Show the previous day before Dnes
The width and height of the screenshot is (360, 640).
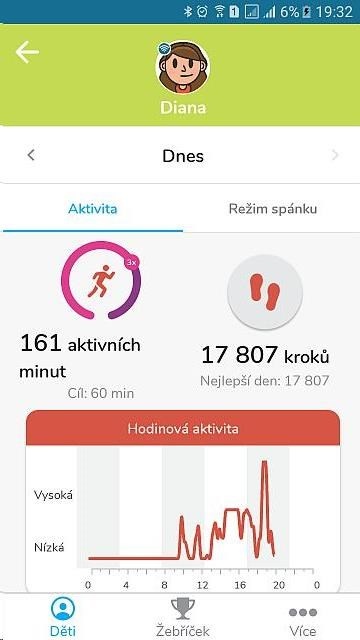click(31, 156)
